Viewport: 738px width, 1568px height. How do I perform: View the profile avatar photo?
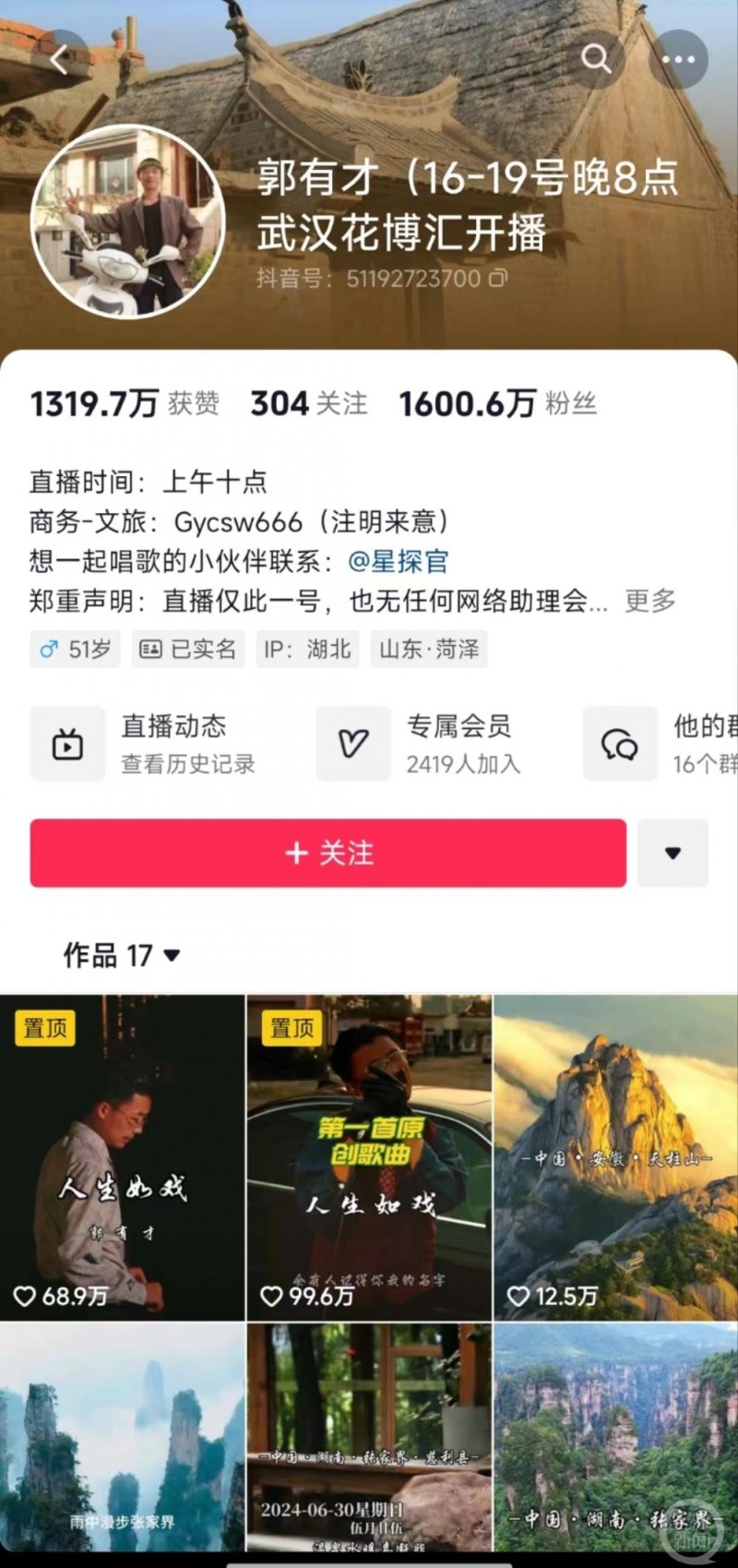(x=128, y=221)
